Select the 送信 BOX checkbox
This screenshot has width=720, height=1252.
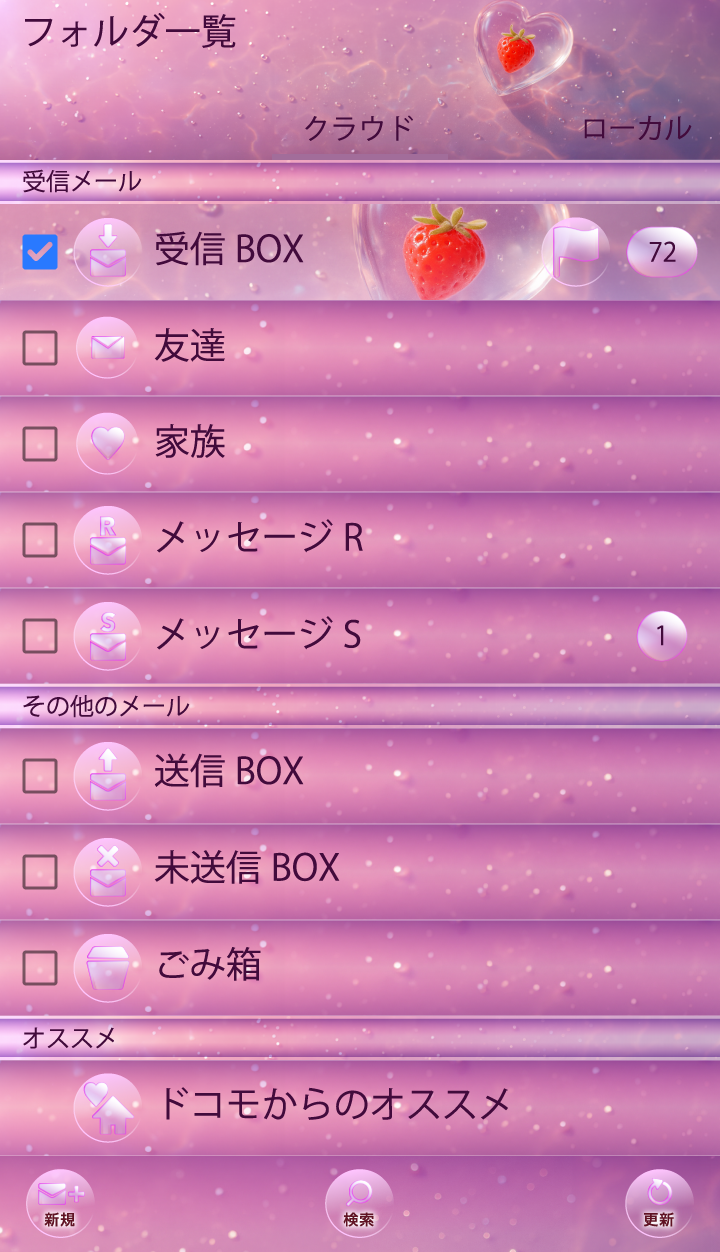click(40, 776)
